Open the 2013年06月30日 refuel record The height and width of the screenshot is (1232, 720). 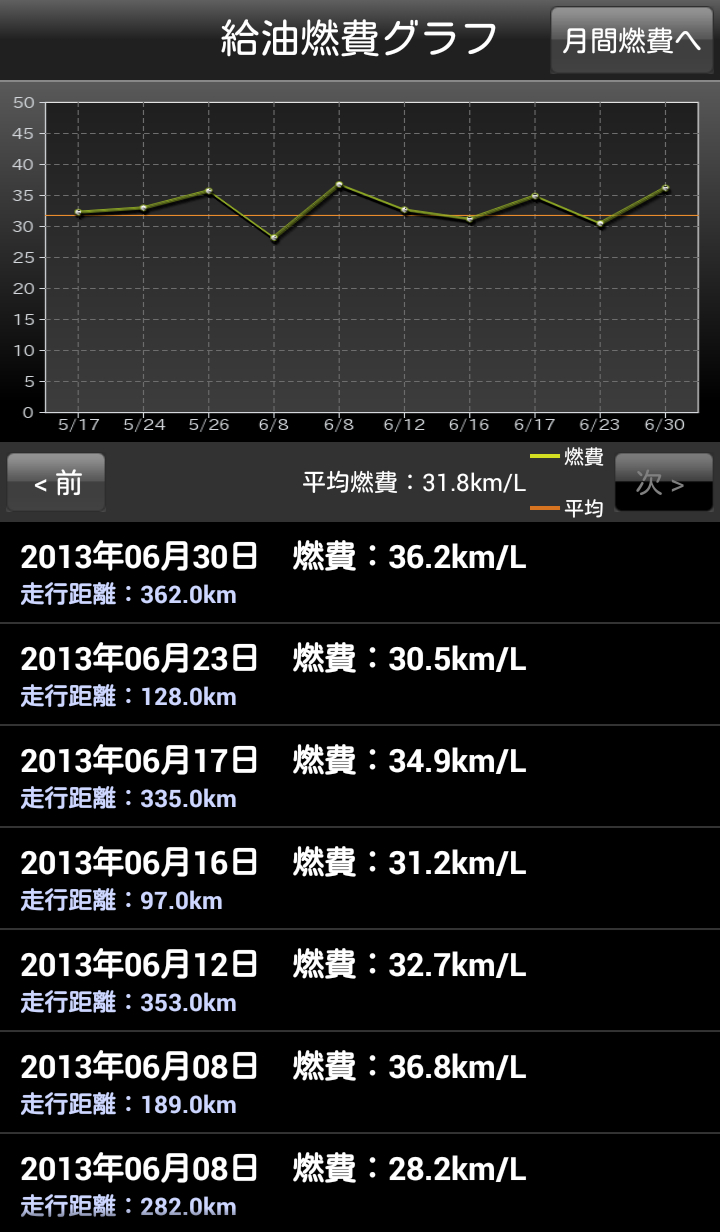(360, 573)
